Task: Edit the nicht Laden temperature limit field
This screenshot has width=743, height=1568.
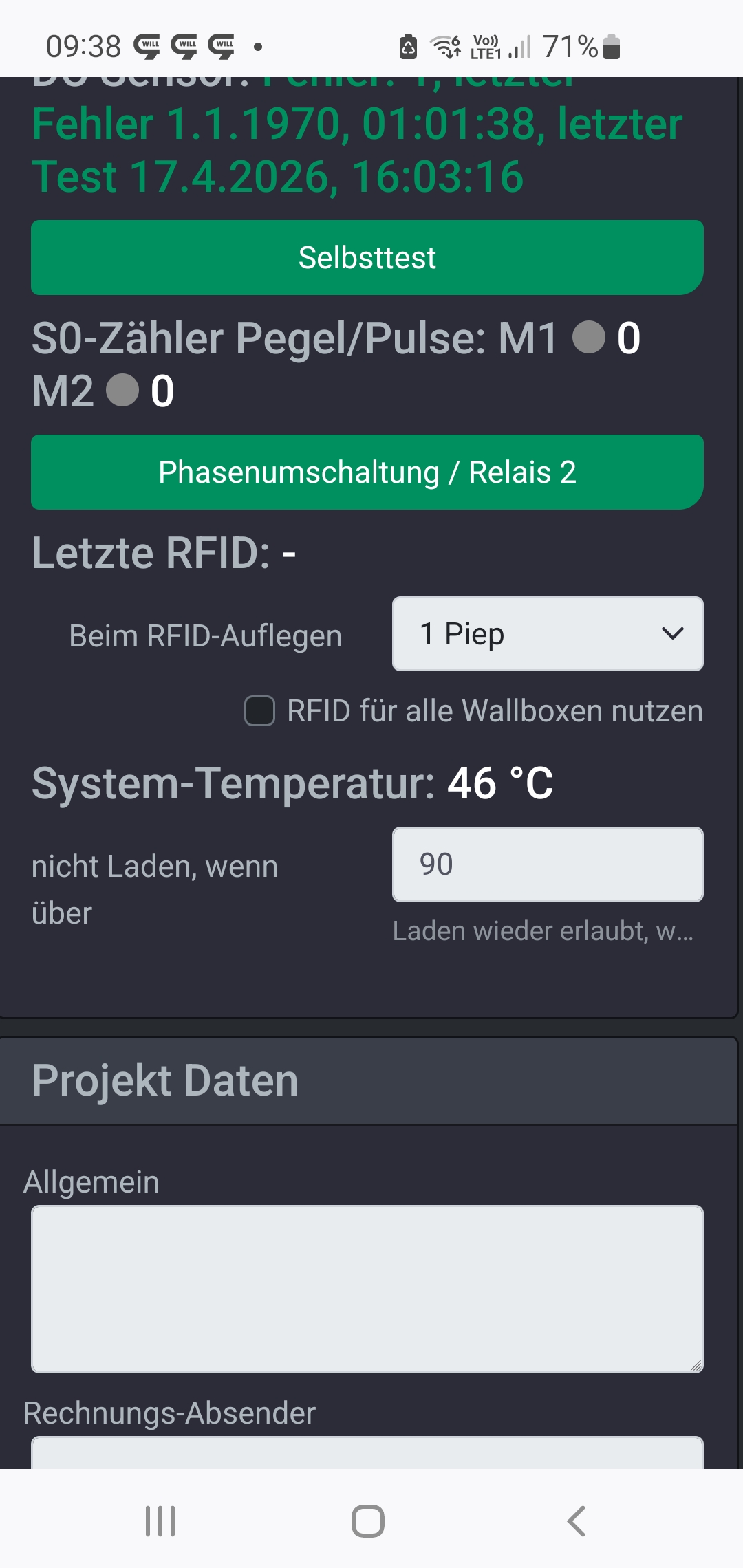Action: pos(547,864)
